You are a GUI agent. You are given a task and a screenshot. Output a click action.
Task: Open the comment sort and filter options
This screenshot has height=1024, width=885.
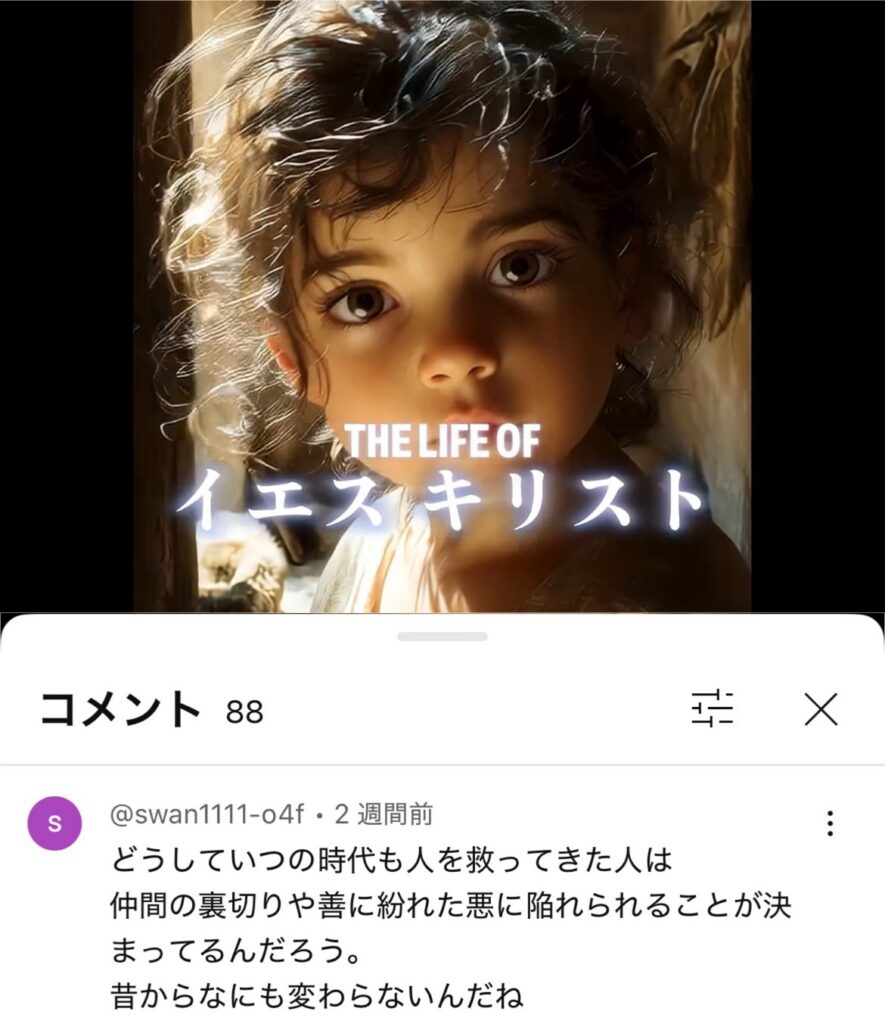(713, 709)
